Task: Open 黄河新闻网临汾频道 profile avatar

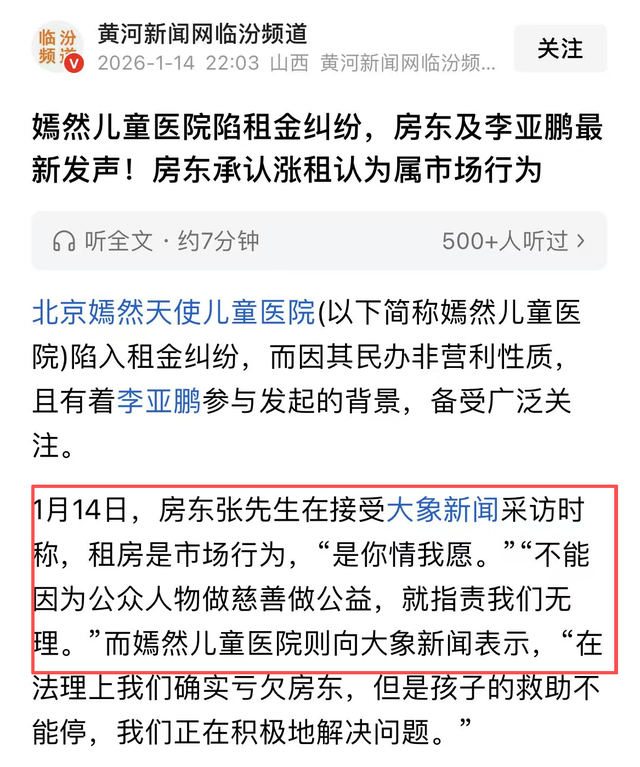Action: click(x=59, y=48)
